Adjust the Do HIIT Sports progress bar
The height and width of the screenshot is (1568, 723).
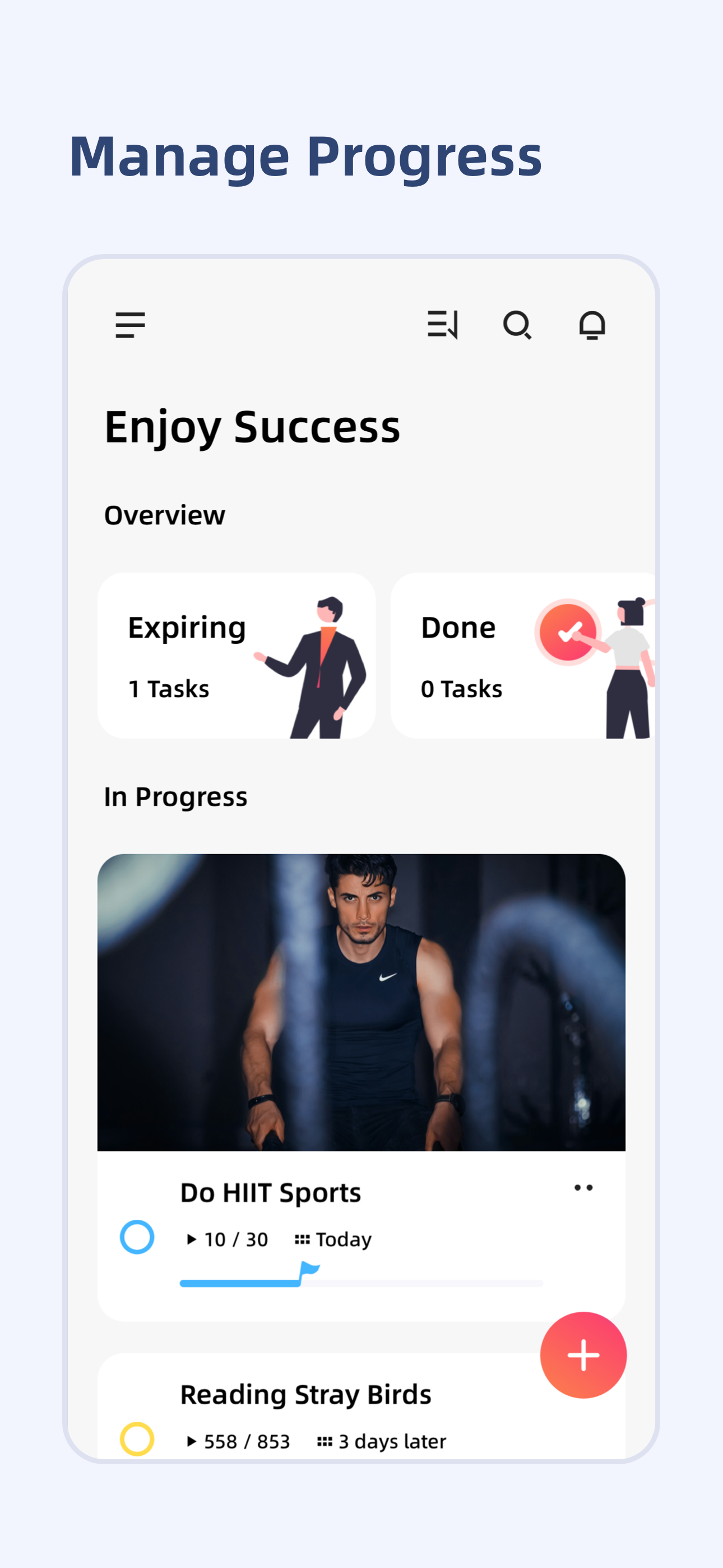pos(361,1283)
